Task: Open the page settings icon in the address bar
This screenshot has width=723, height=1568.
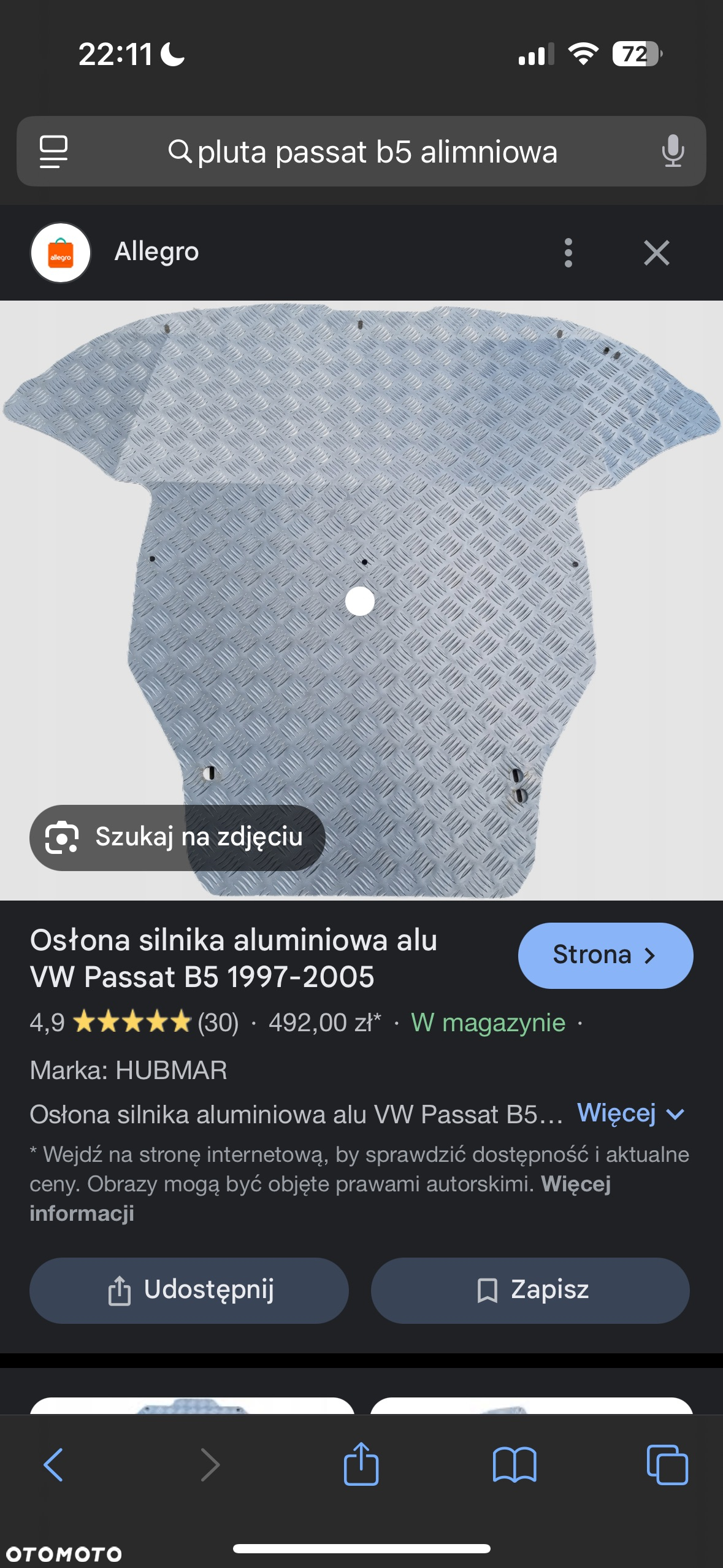Action: 54,152
